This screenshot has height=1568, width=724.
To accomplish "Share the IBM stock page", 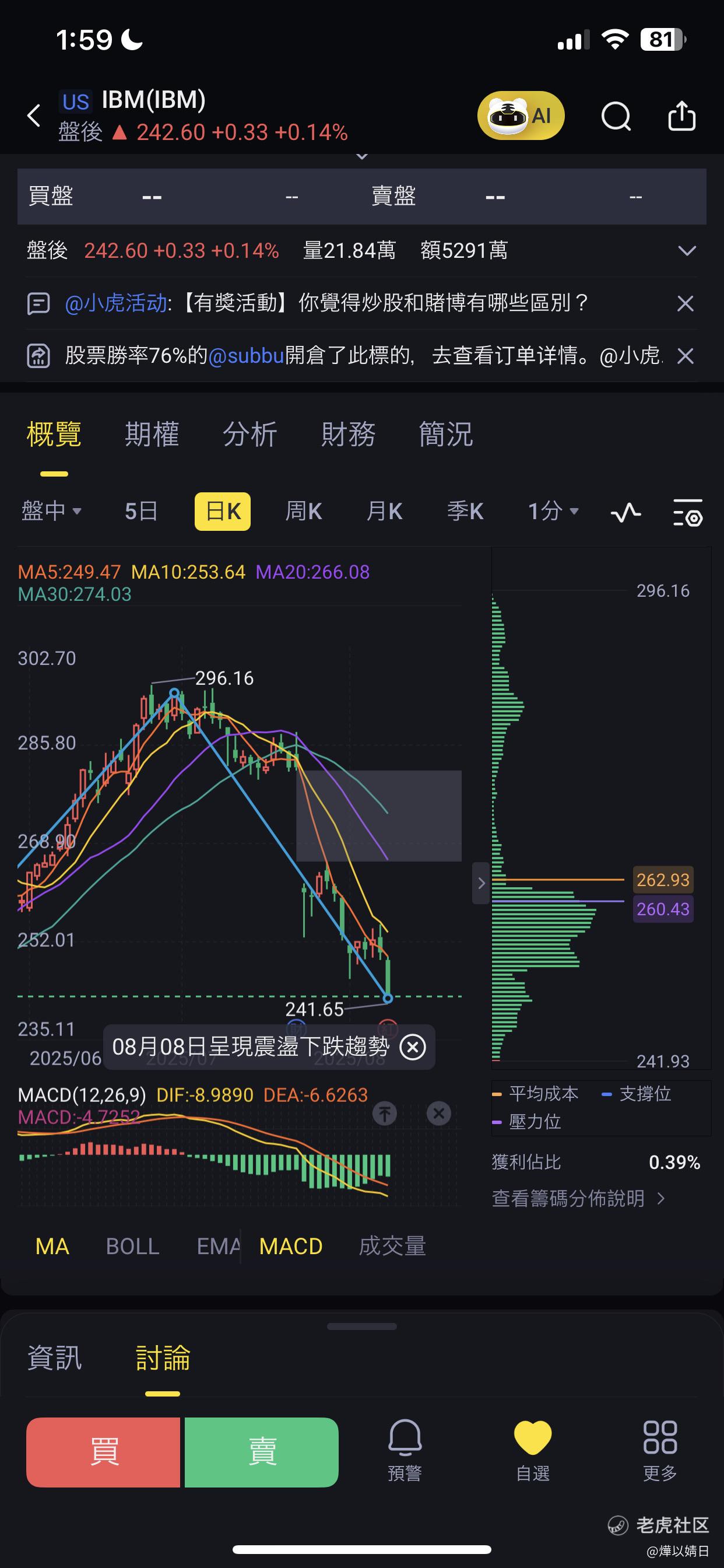I will coord(681,116).
